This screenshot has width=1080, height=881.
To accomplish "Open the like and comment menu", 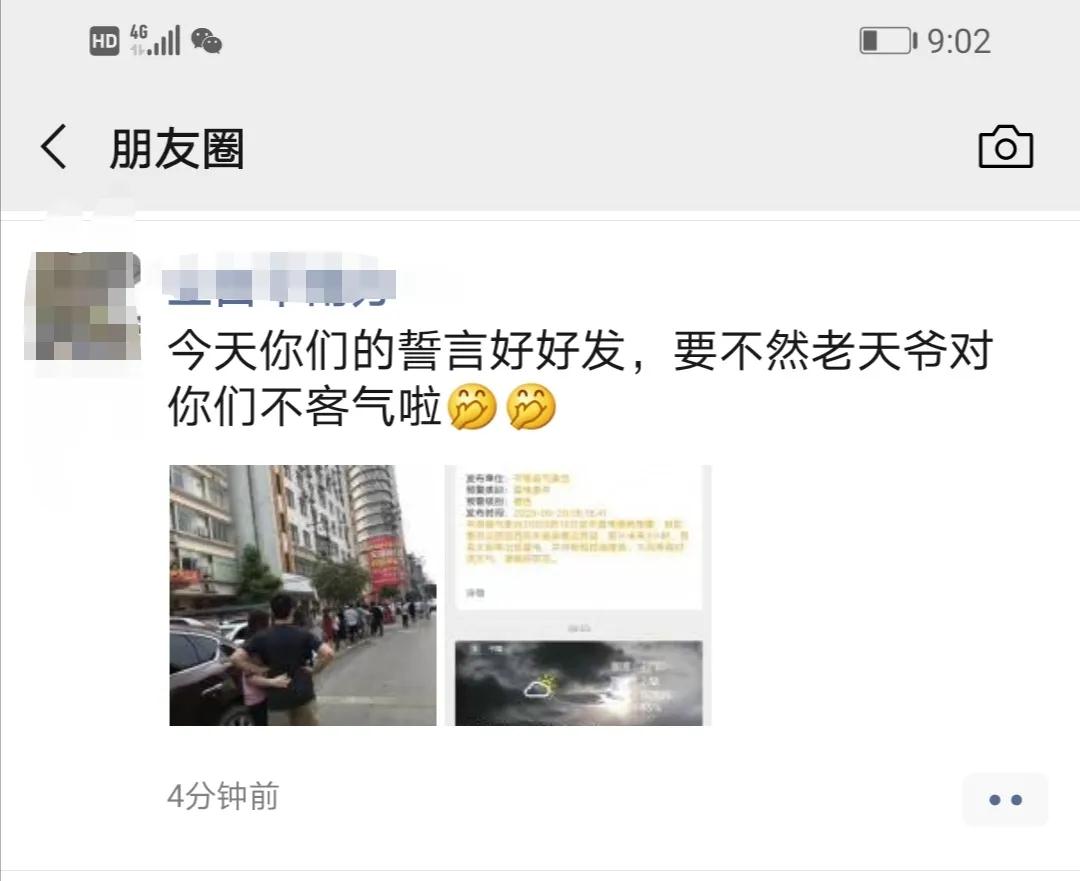I will (x=1004, y=800).
